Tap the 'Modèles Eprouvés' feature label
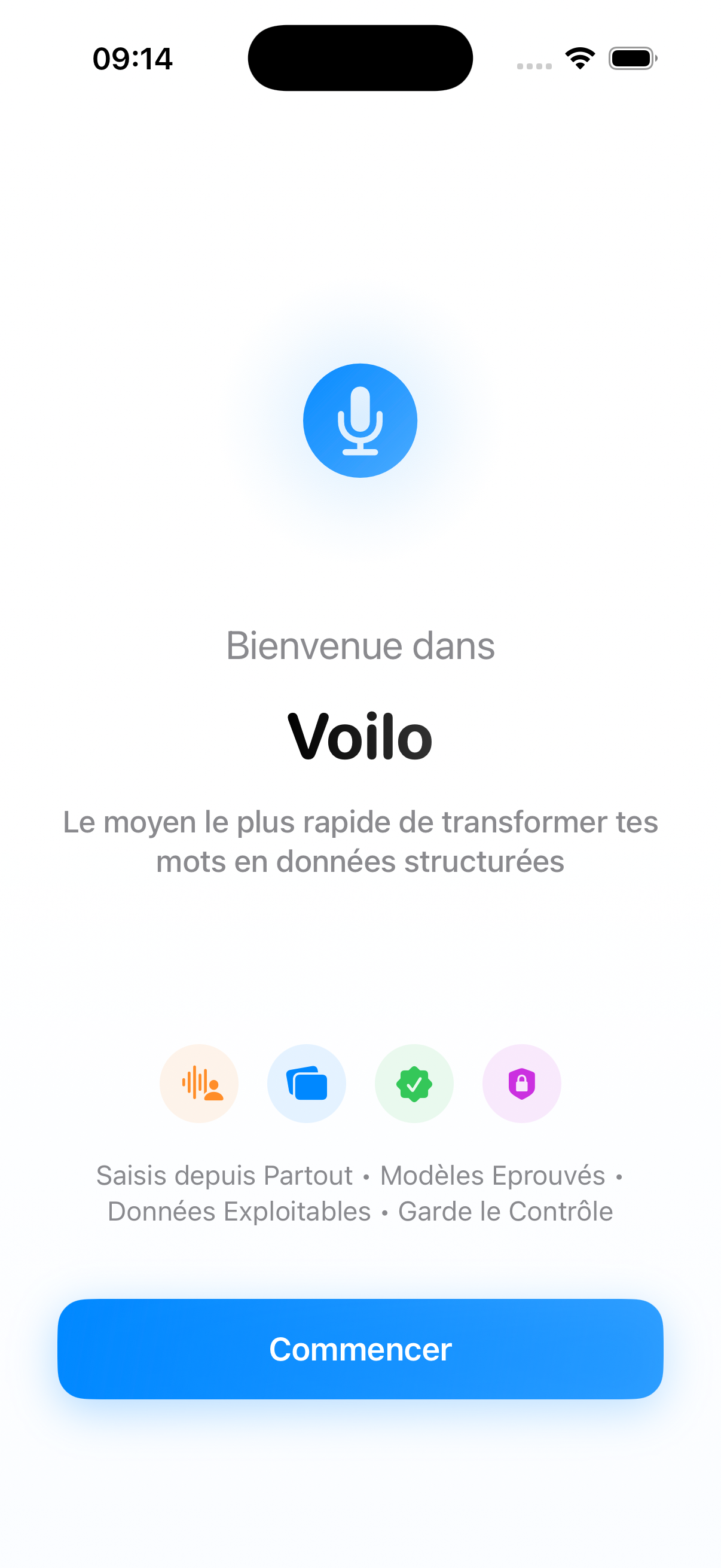The image size is (721, 1568). (x=491, y=1175)
